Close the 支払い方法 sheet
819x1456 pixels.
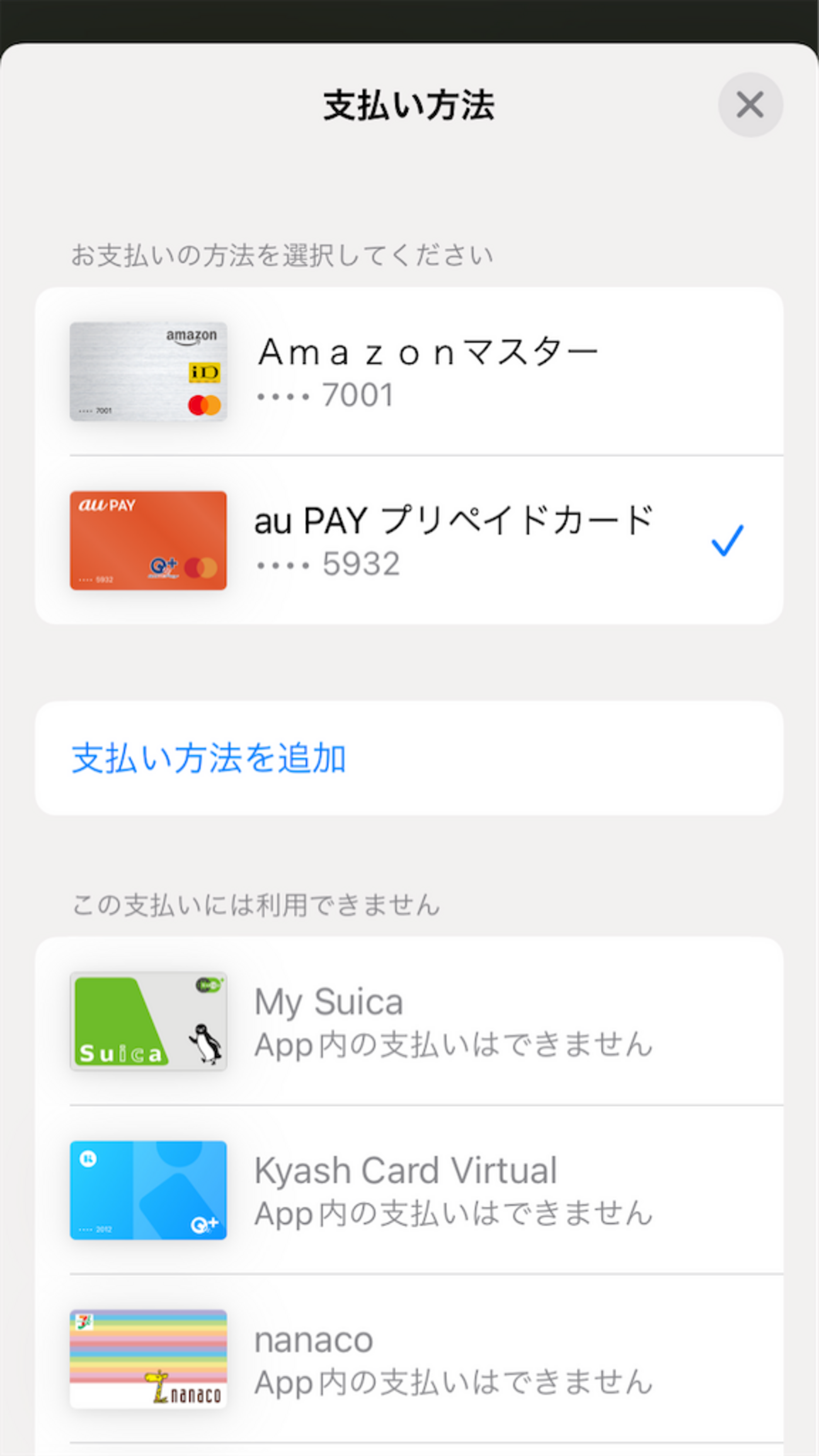750,105
